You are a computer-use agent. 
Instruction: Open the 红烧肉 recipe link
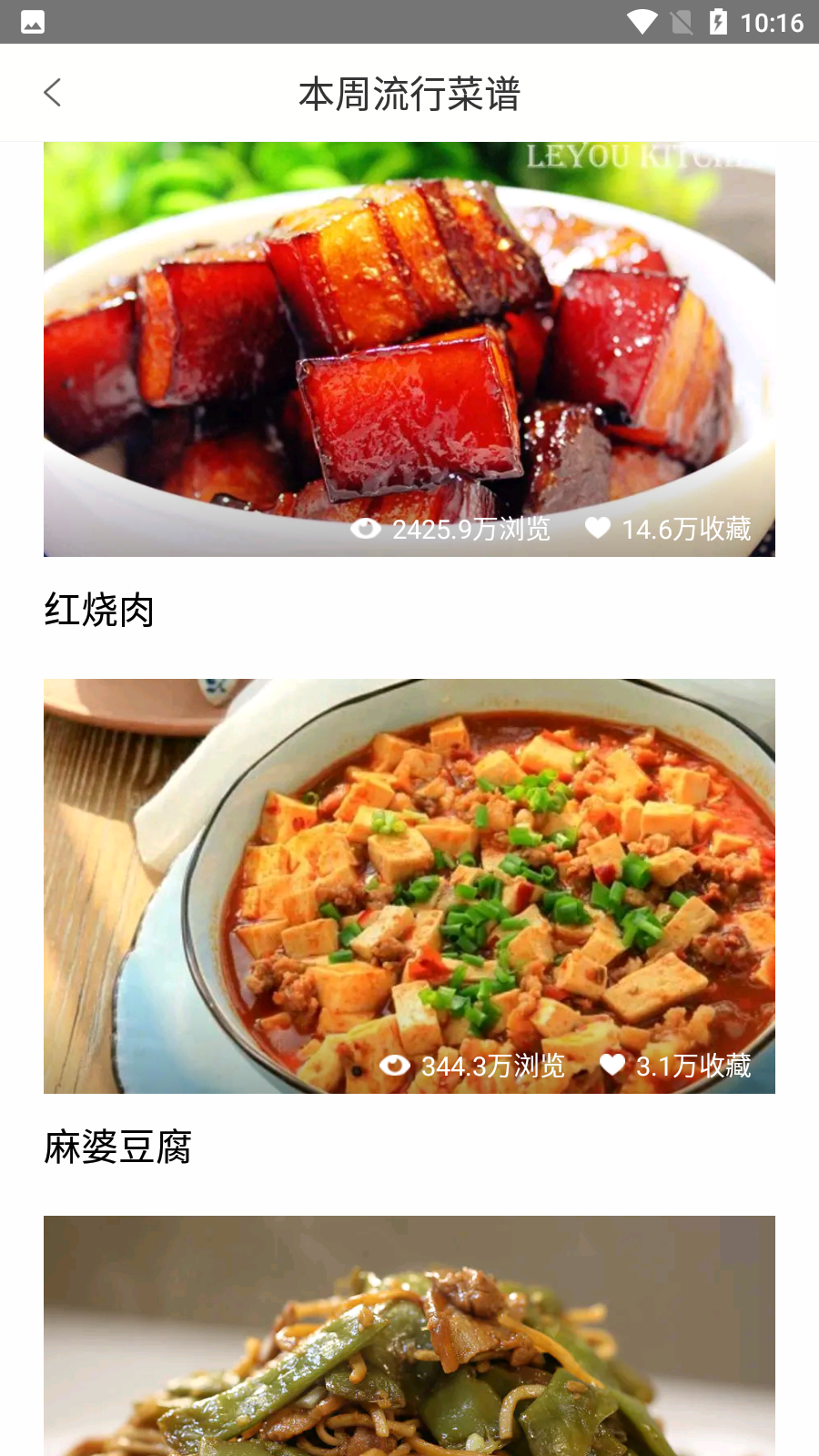click(x=99, y=611)
